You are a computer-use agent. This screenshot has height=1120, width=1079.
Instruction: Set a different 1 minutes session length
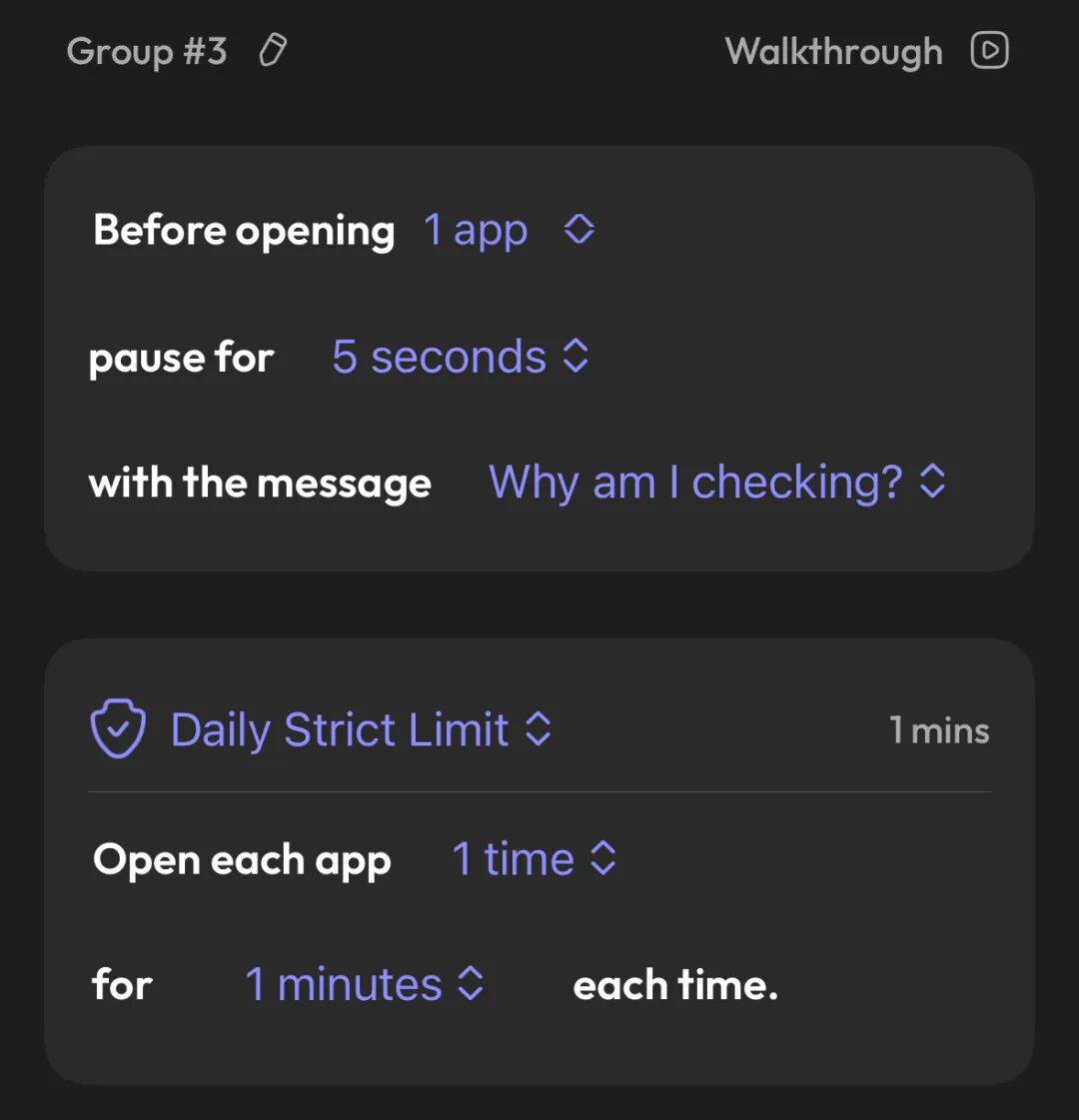[x=365, y=985]
